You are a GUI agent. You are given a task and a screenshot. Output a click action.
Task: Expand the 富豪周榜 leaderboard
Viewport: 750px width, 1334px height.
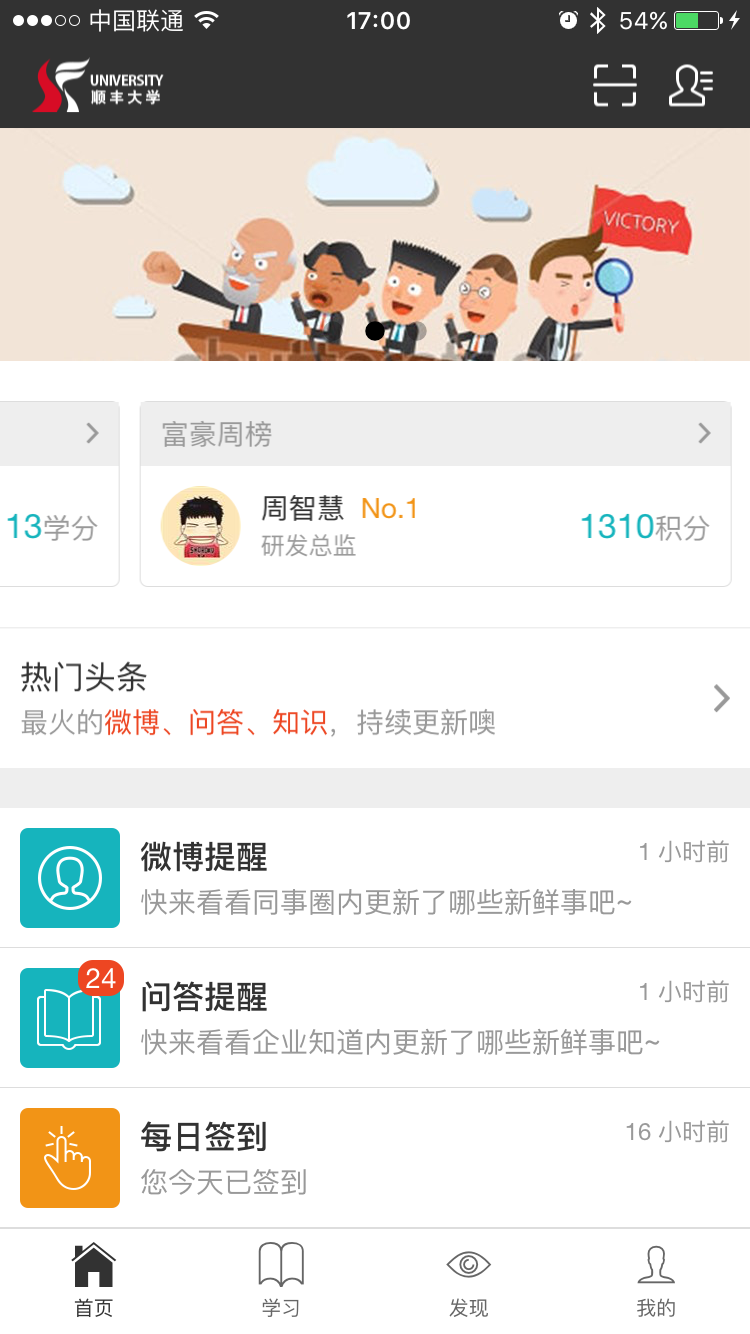(x=704, y=434)
